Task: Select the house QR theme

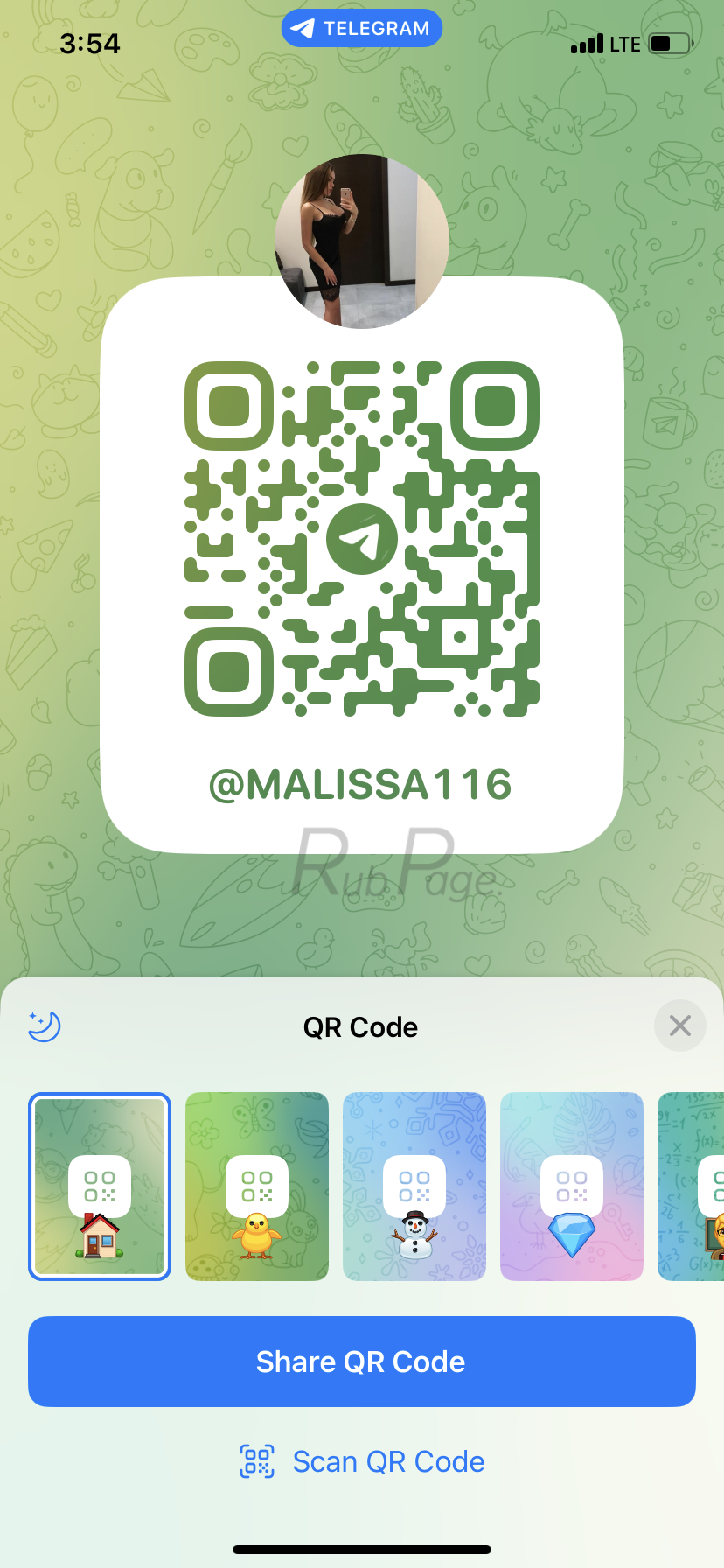Action: click(x=100, y=1186)
